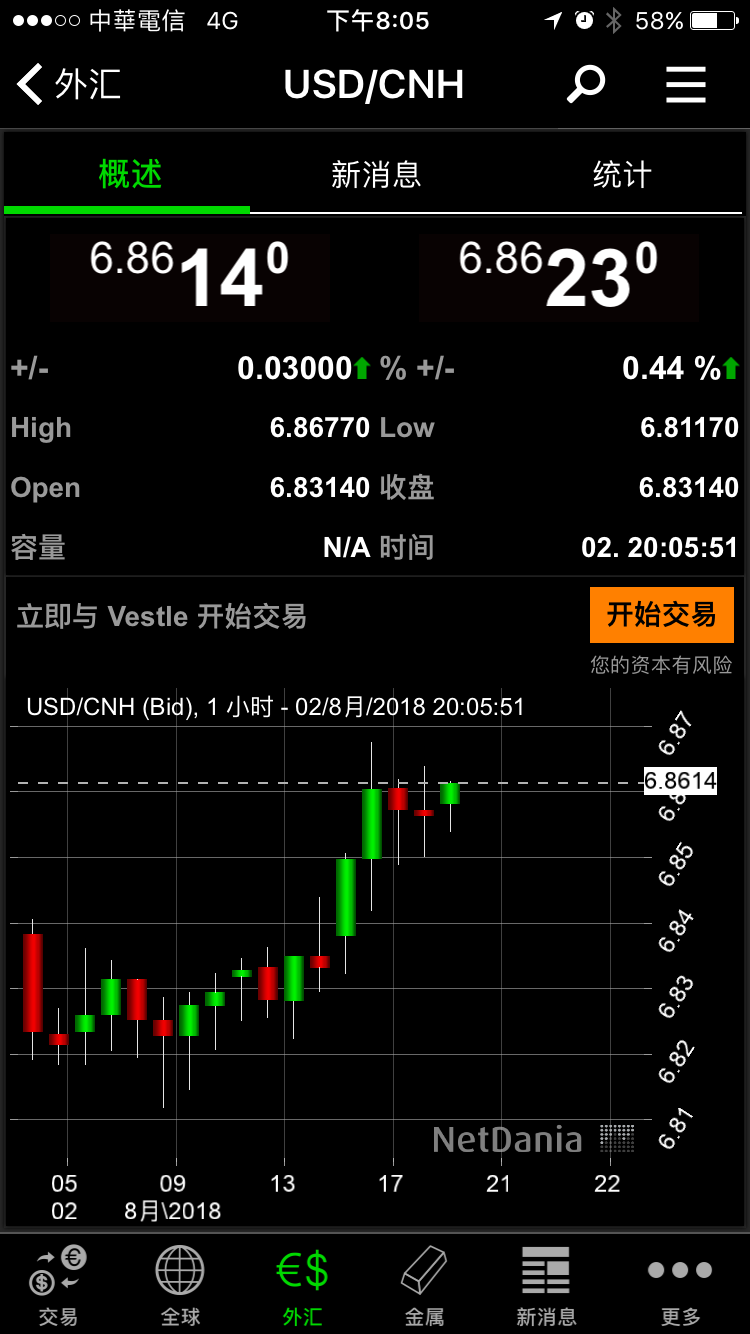Screen dimensions: 750x1334
Task: Open the hamburger menu
Action: coord(686,84)
